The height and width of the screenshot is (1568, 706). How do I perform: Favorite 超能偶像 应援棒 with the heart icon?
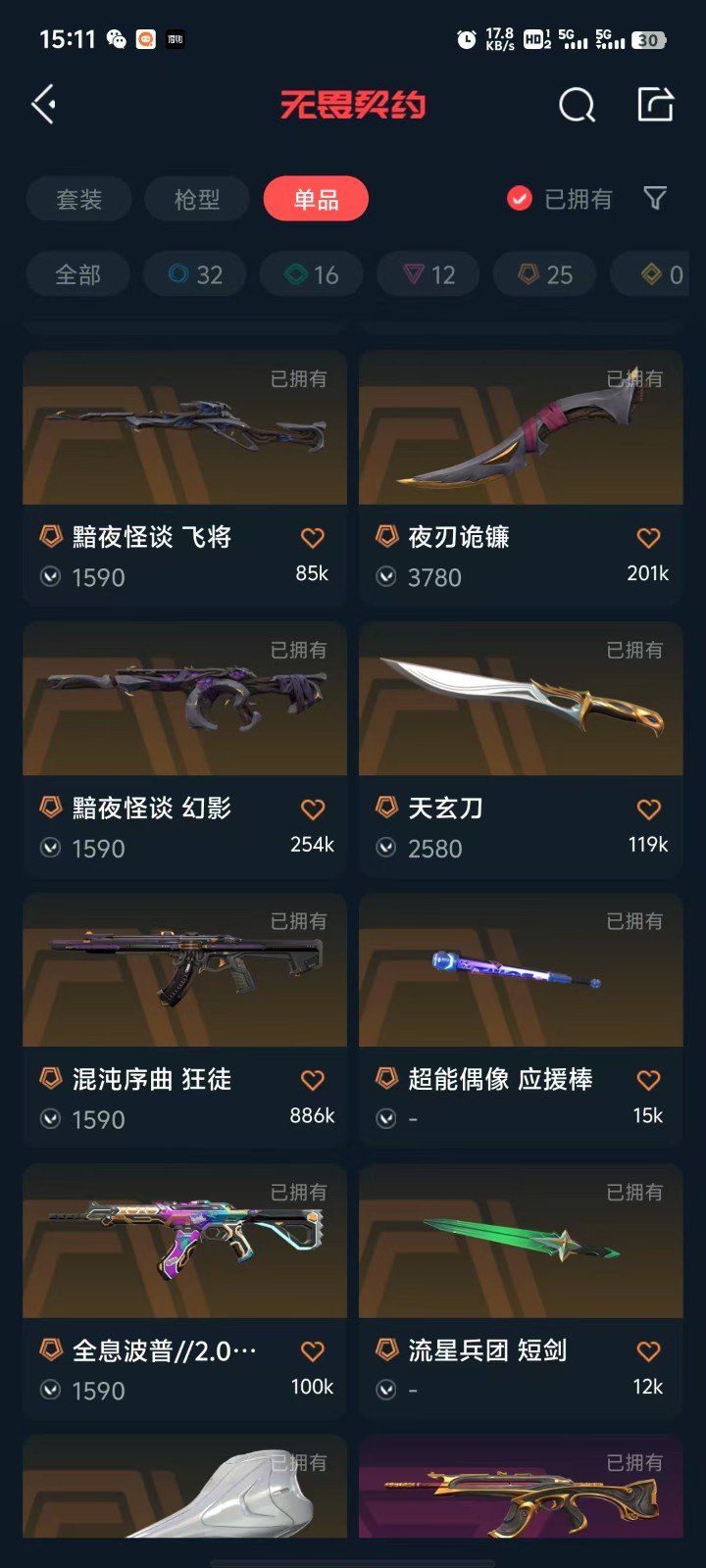click(x=648, y=1080)
